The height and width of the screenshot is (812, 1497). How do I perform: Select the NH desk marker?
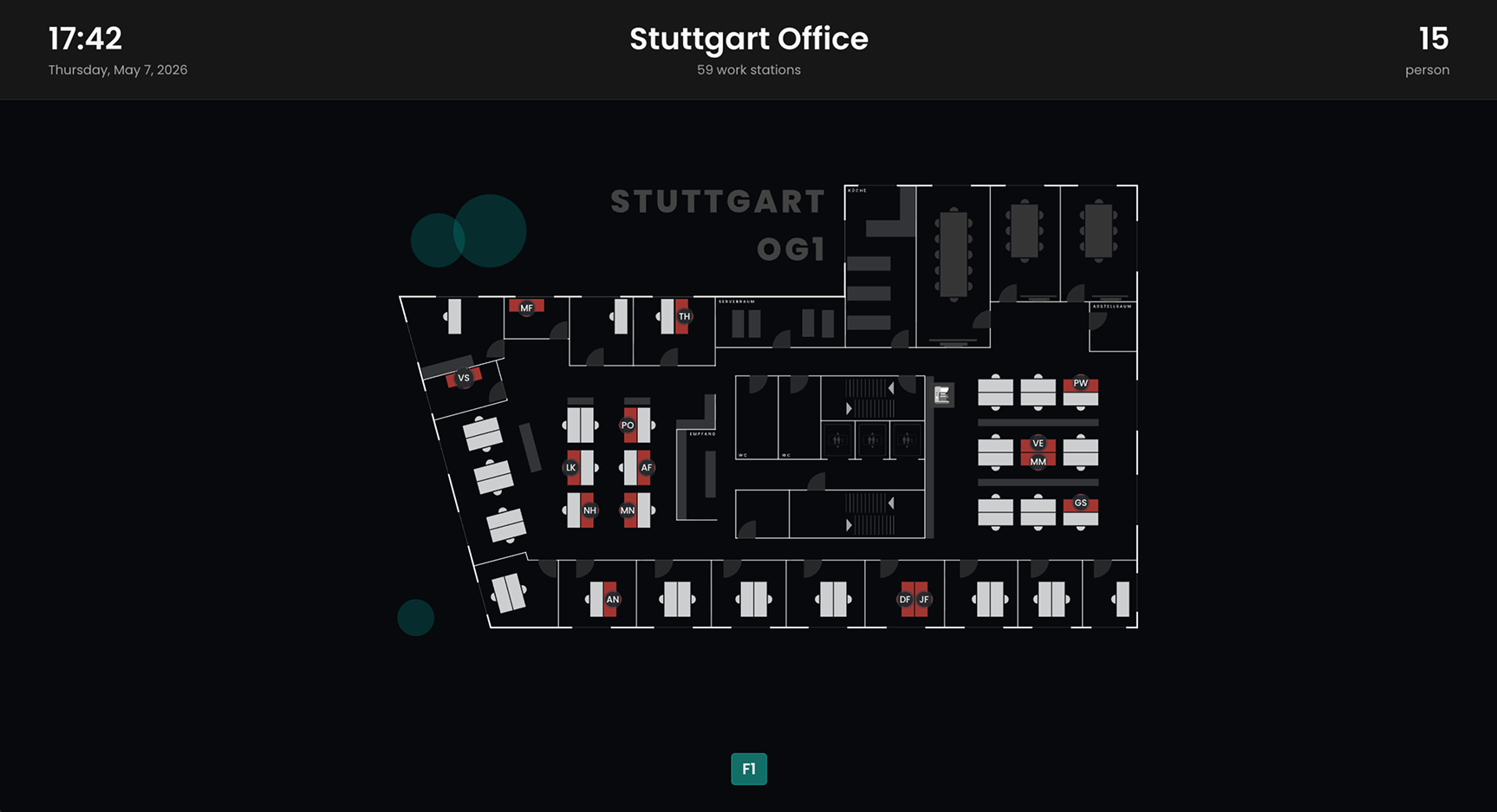pyautogui.click(x=589, y=510)
